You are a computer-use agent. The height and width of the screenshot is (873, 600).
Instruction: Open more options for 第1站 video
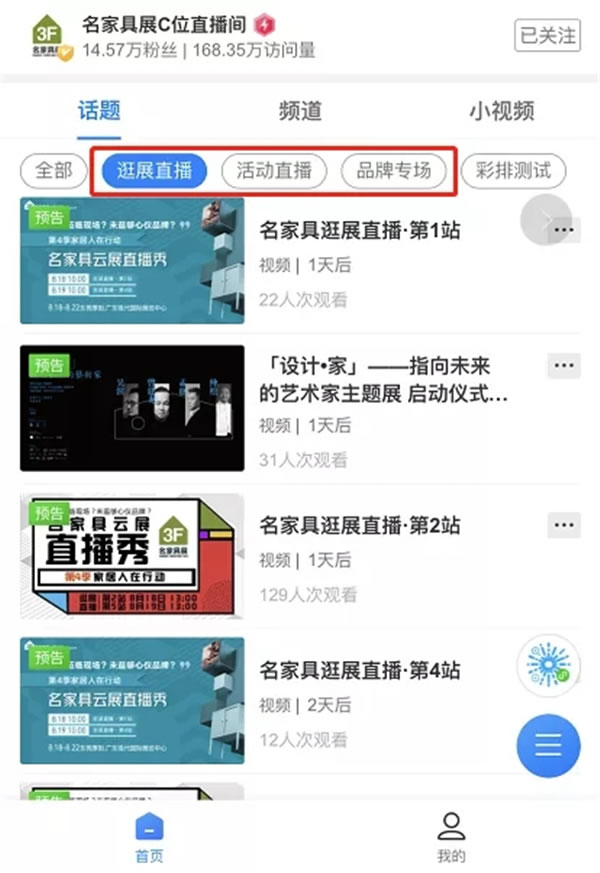pyautogui.click(x=565, y=231)
